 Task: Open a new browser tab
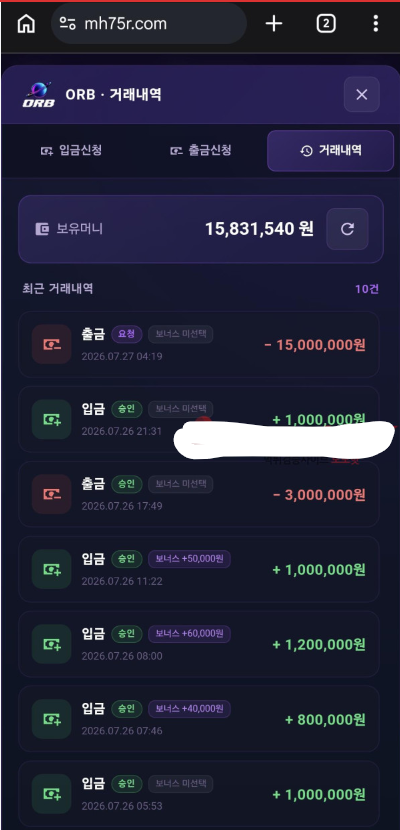pos(274,24)
